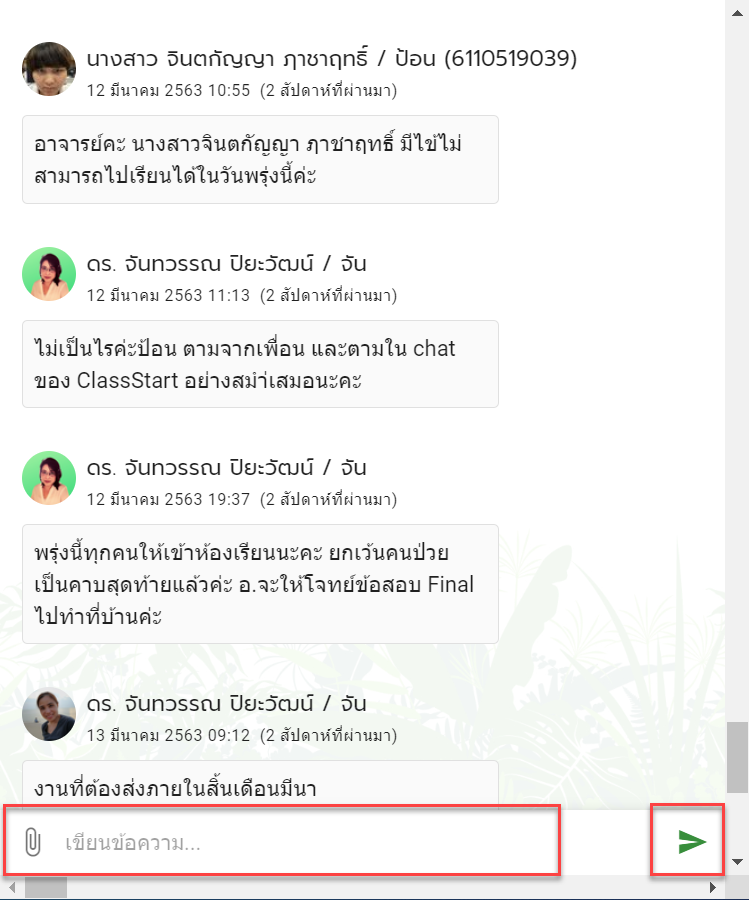Tap the paperclip attach file icon

(x=33, y=842)
